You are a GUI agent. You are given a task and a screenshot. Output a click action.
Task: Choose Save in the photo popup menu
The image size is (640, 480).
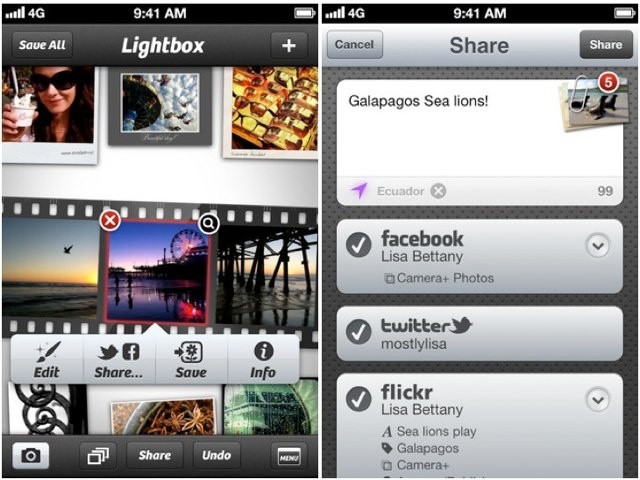tap(190, 361)
